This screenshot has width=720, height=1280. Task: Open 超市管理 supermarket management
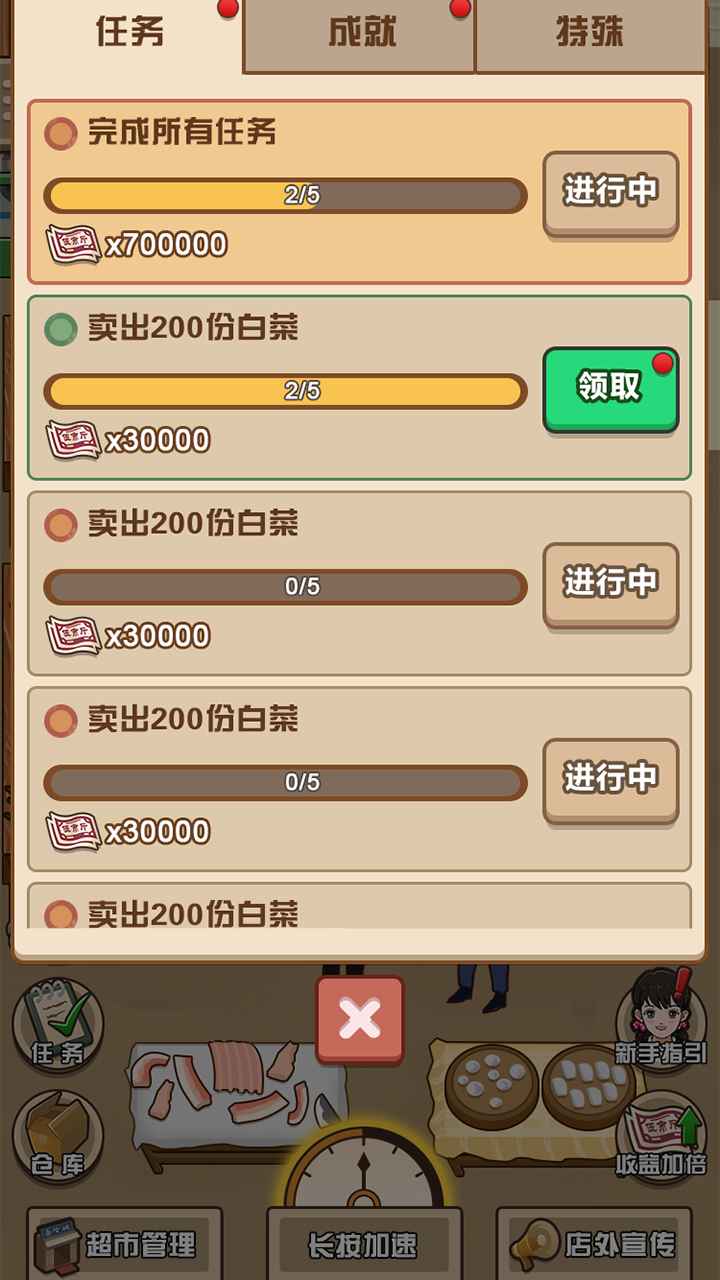(x=124, y=1245)
